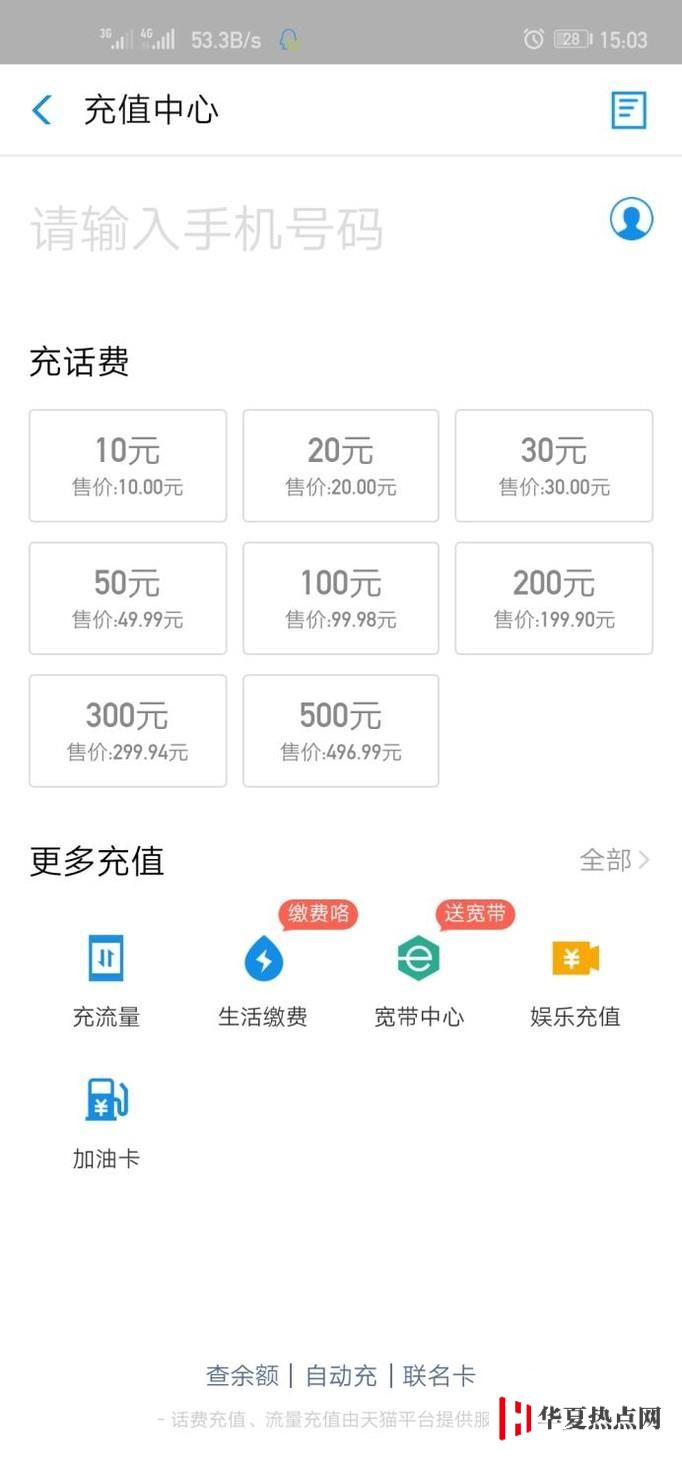This screenshot has height=1458, width=682.
Task: Open the contacts picker icon
Action: pos(631,219)
